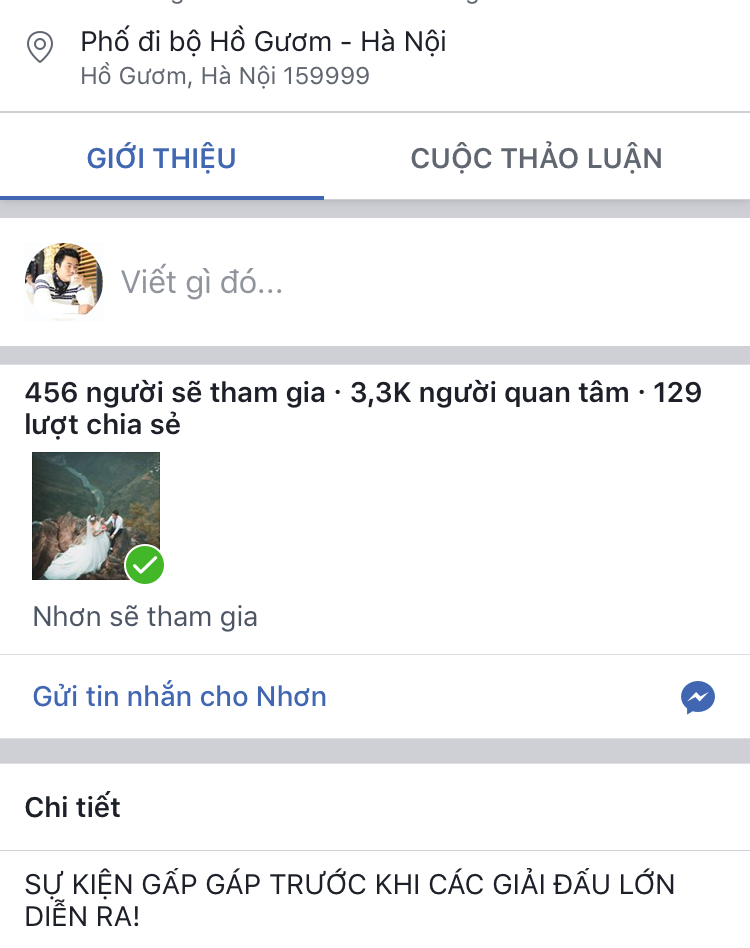Switch to the Cuộc thảo luận tab

tap(536, 158)
